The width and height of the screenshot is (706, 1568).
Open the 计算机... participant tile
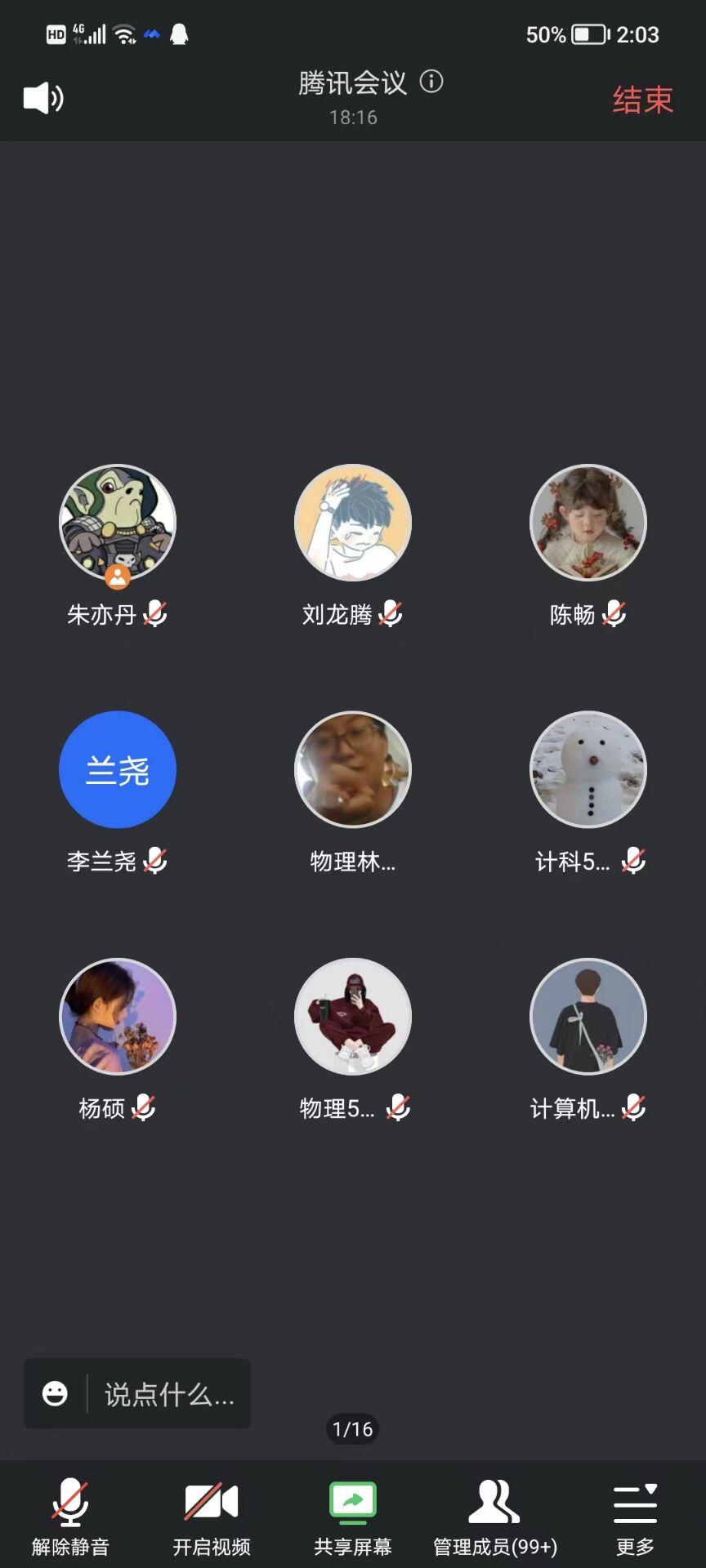588,1016
